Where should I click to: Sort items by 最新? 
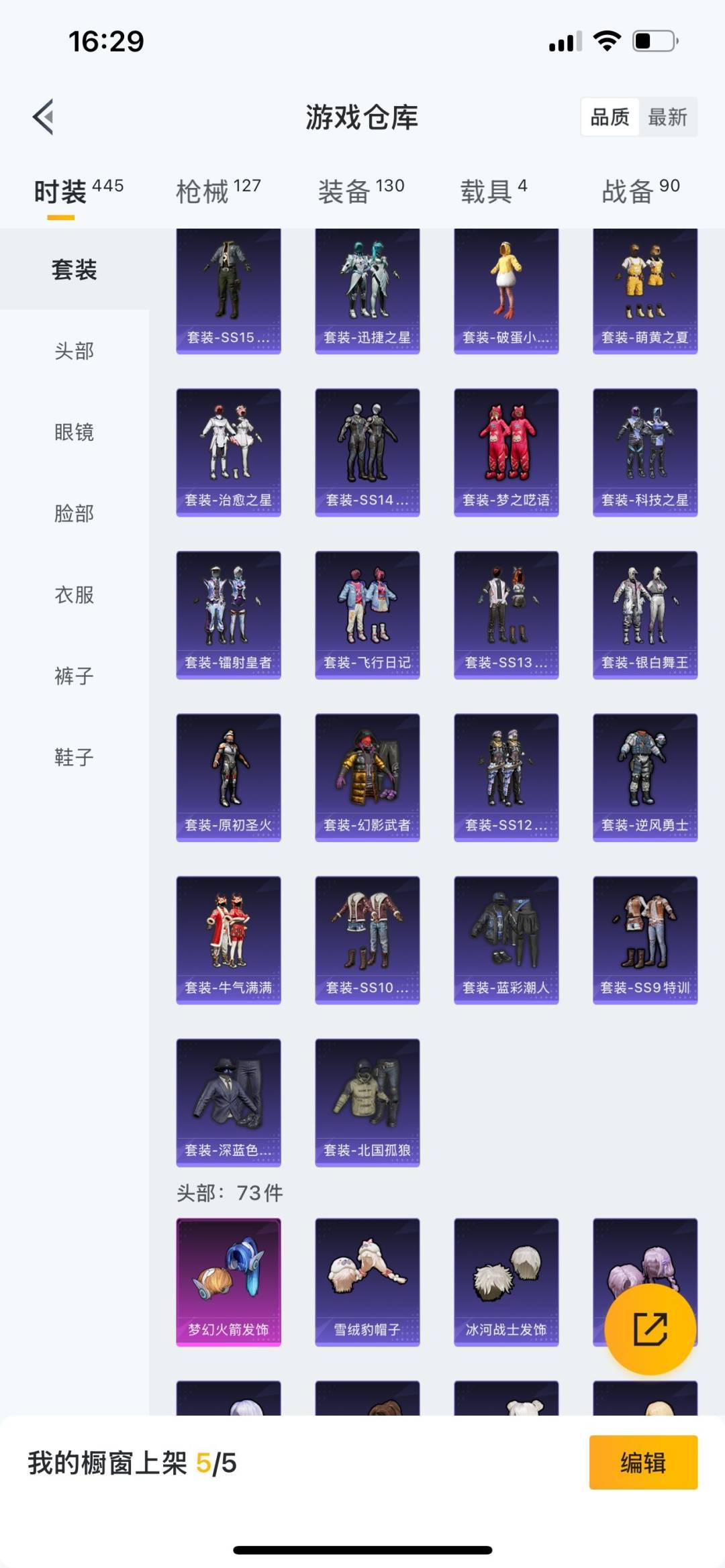pos(667,117)
